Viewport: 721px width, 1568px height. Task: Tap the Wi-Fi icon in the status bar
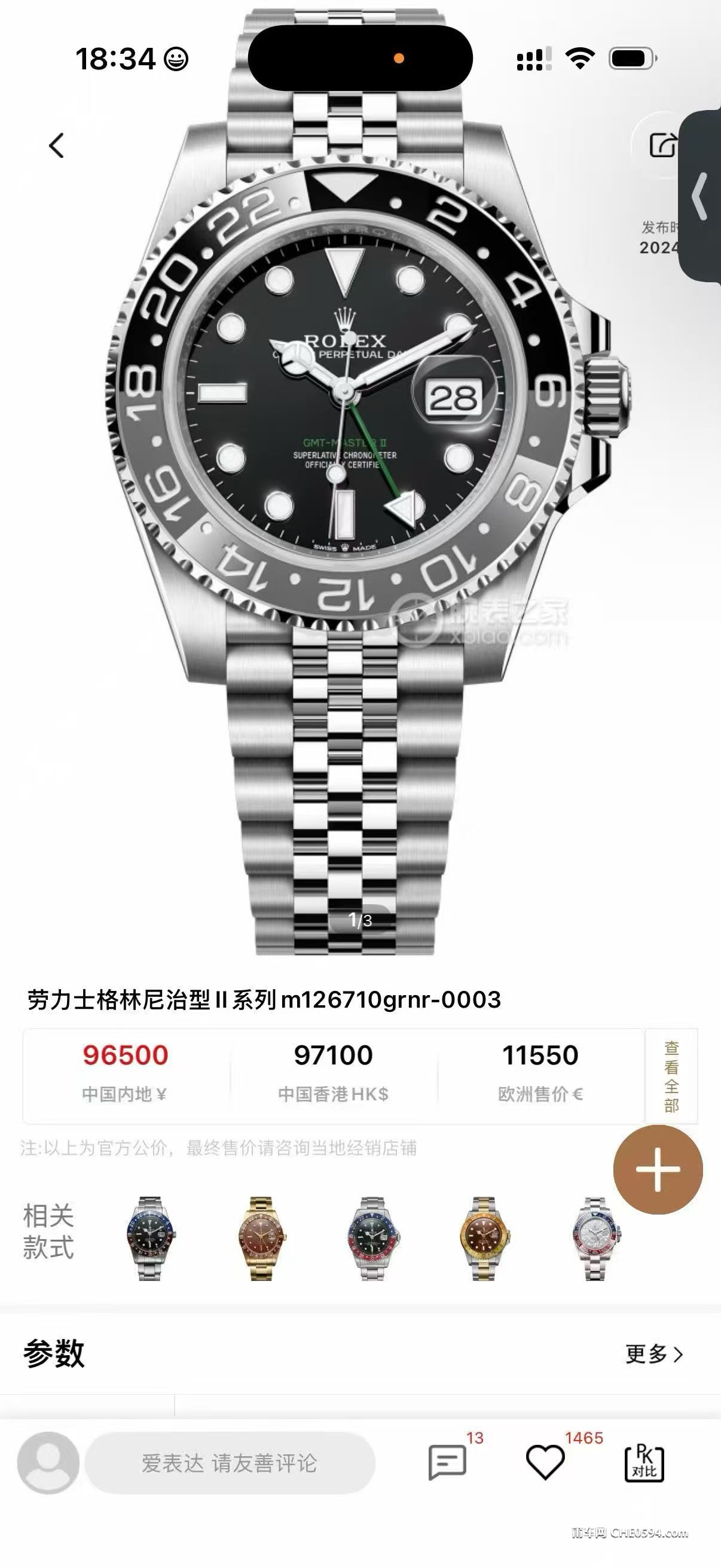(x=579, y=59)
